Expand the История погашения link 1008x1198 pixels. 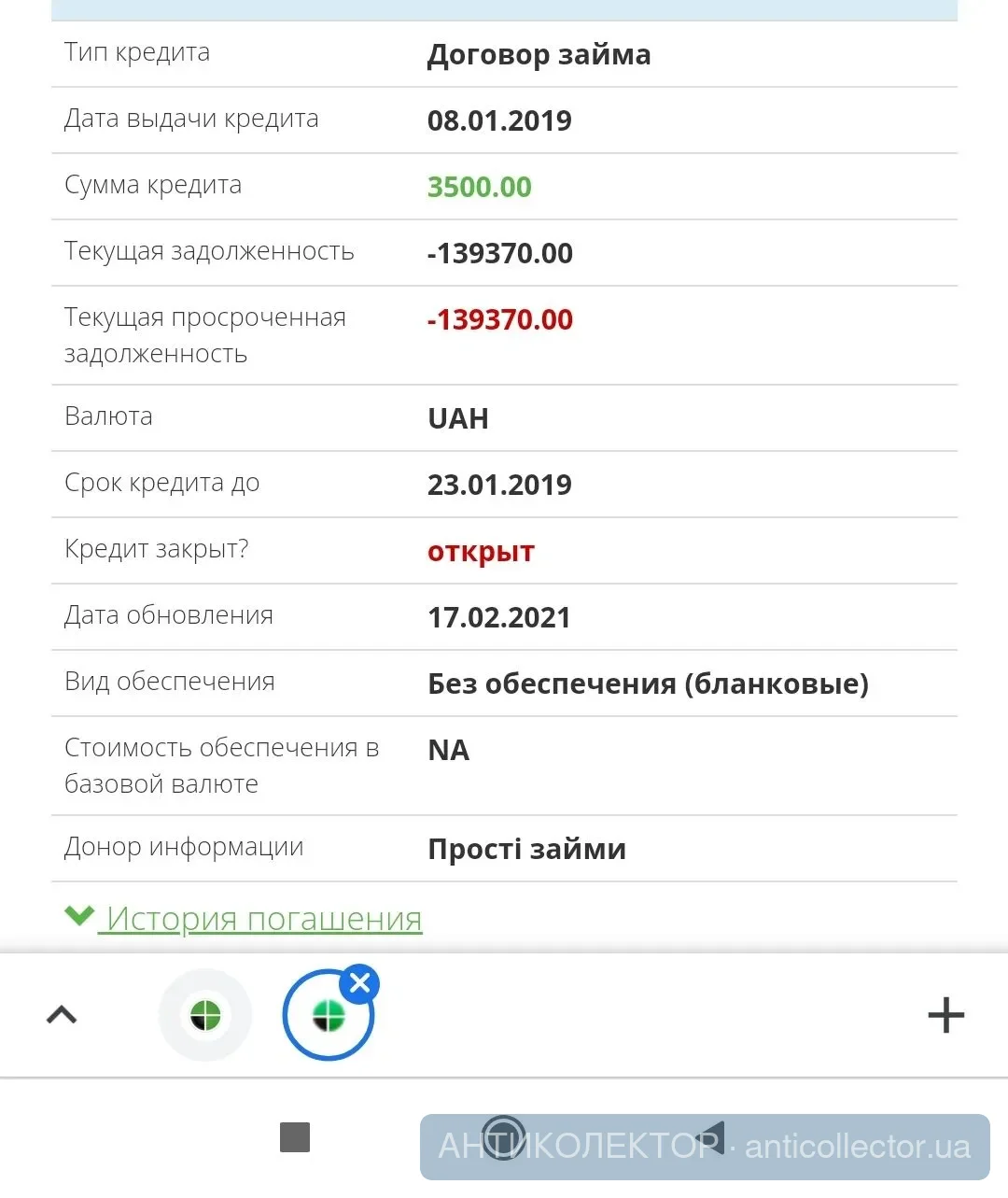pyautogui.click(x=263, y=919)
